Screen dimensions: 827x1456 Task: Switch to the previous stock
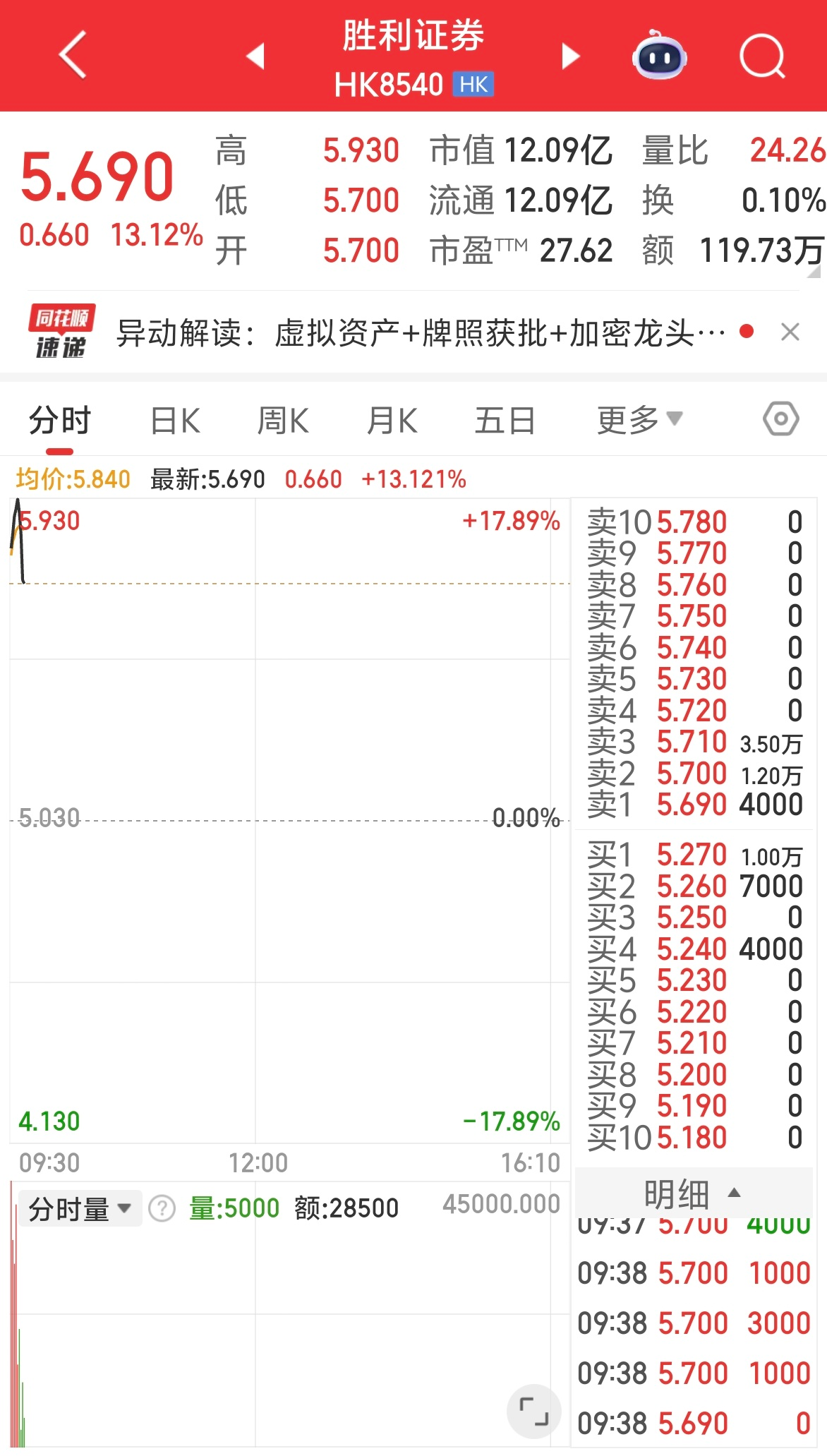coord(255,56)
